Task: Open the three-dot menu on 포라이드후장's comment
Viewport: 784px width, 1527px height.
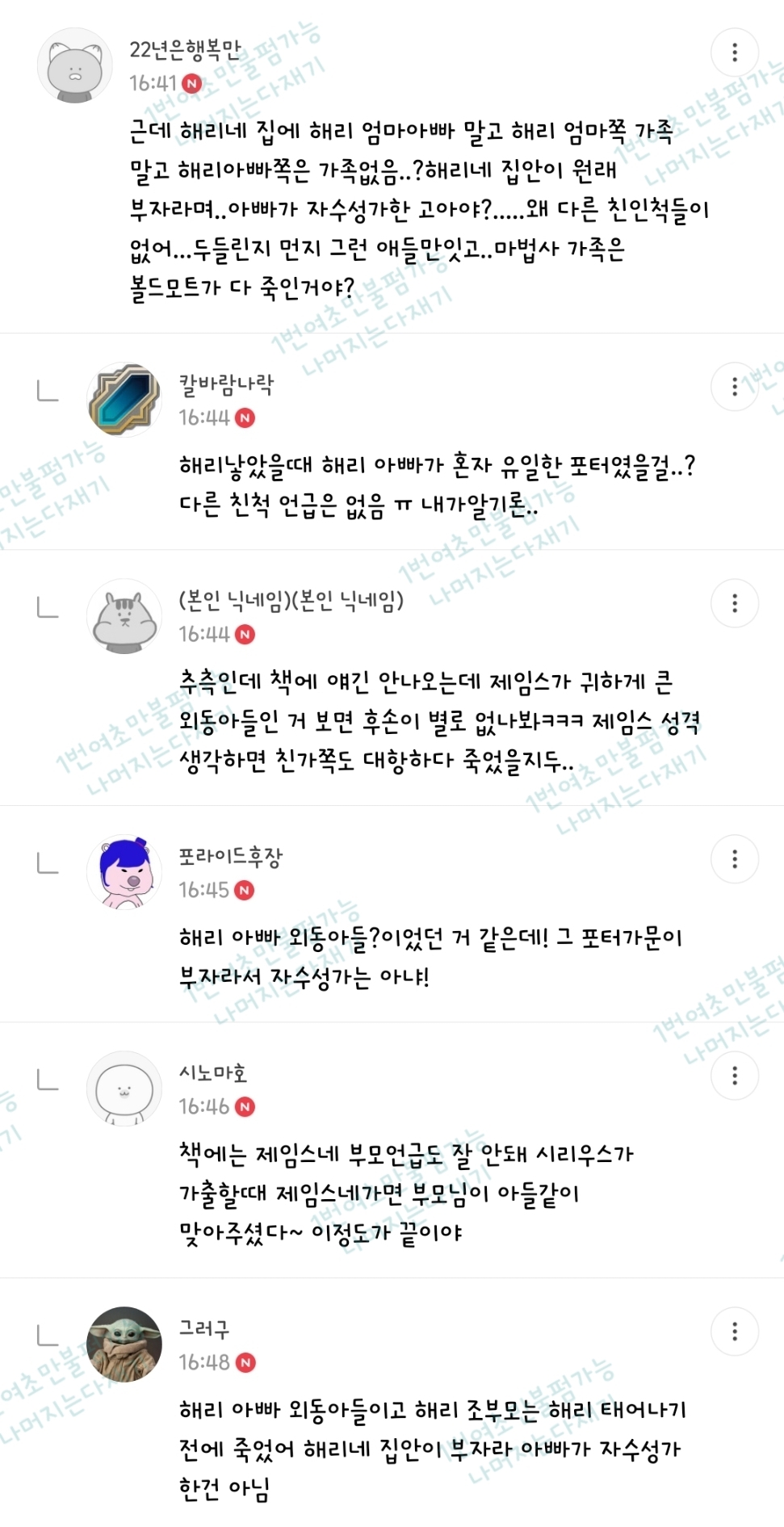Action: click(734, 858)
